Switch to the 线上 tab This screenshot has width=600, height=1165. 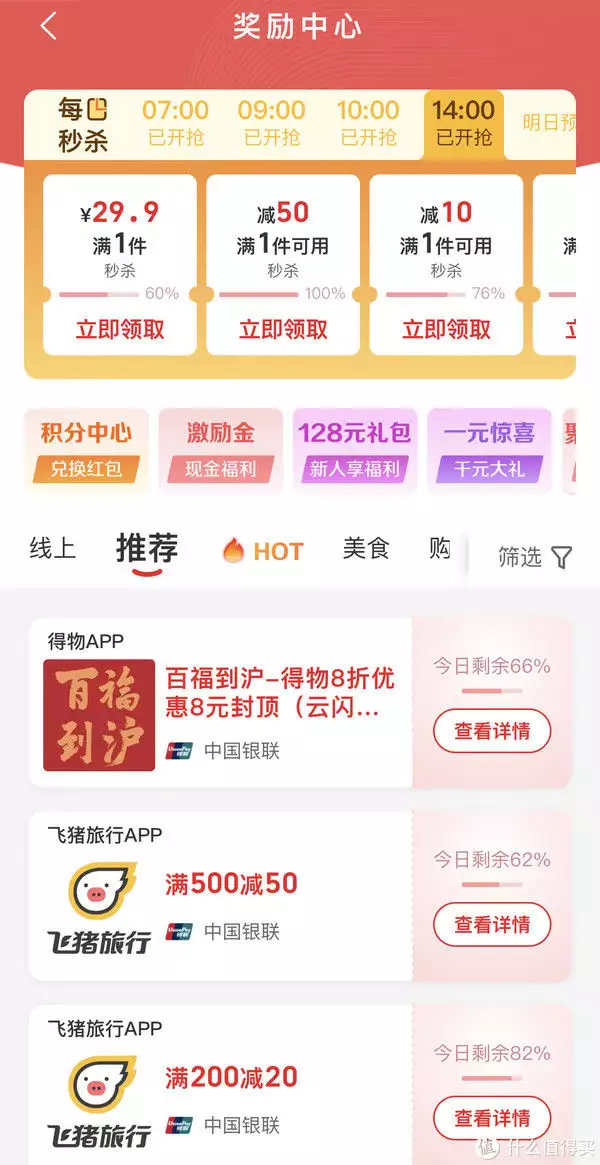(52, 549)
